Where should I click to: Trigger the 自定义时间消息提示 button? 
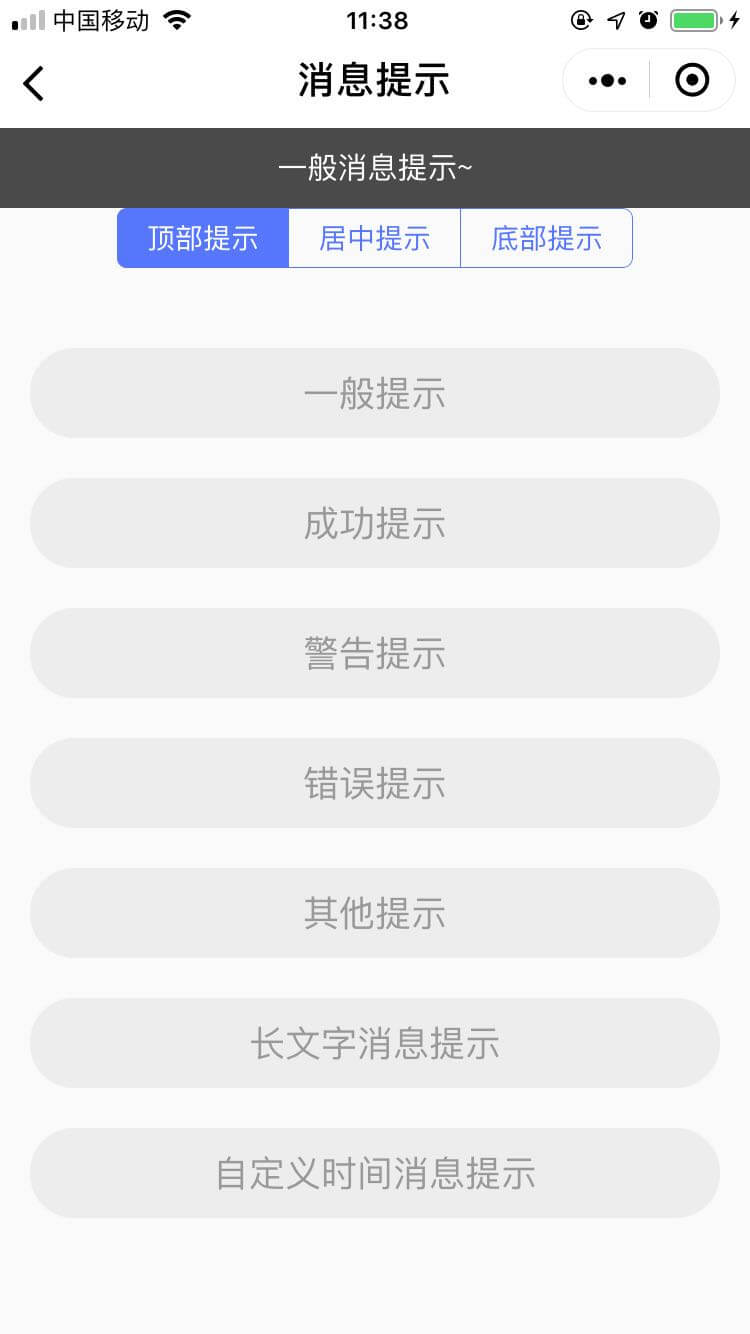click(x=375, y=1173)
